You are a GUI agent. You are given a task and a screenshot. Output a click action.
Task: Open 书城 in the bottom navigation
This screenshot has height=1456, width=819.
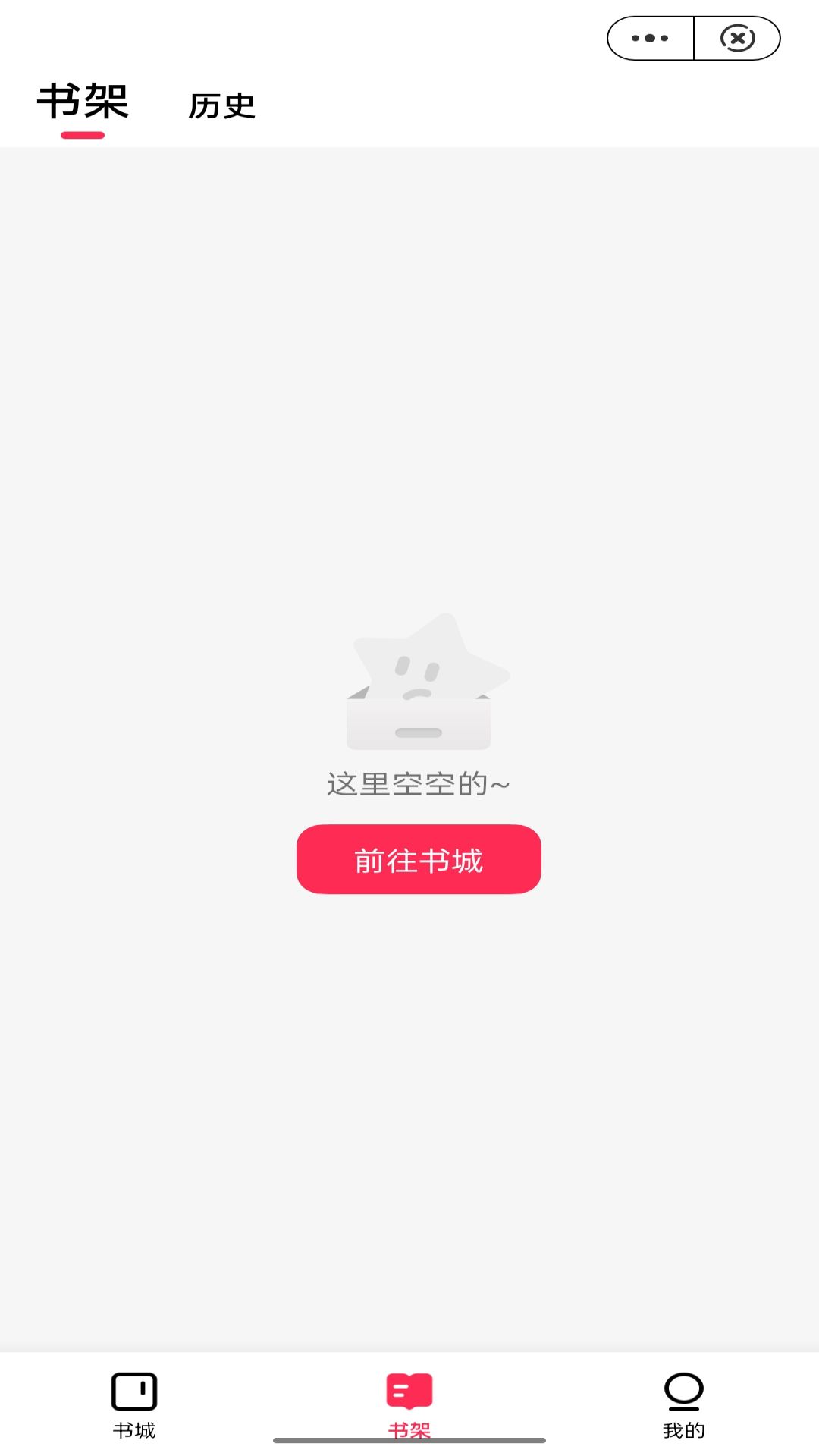134,1404
